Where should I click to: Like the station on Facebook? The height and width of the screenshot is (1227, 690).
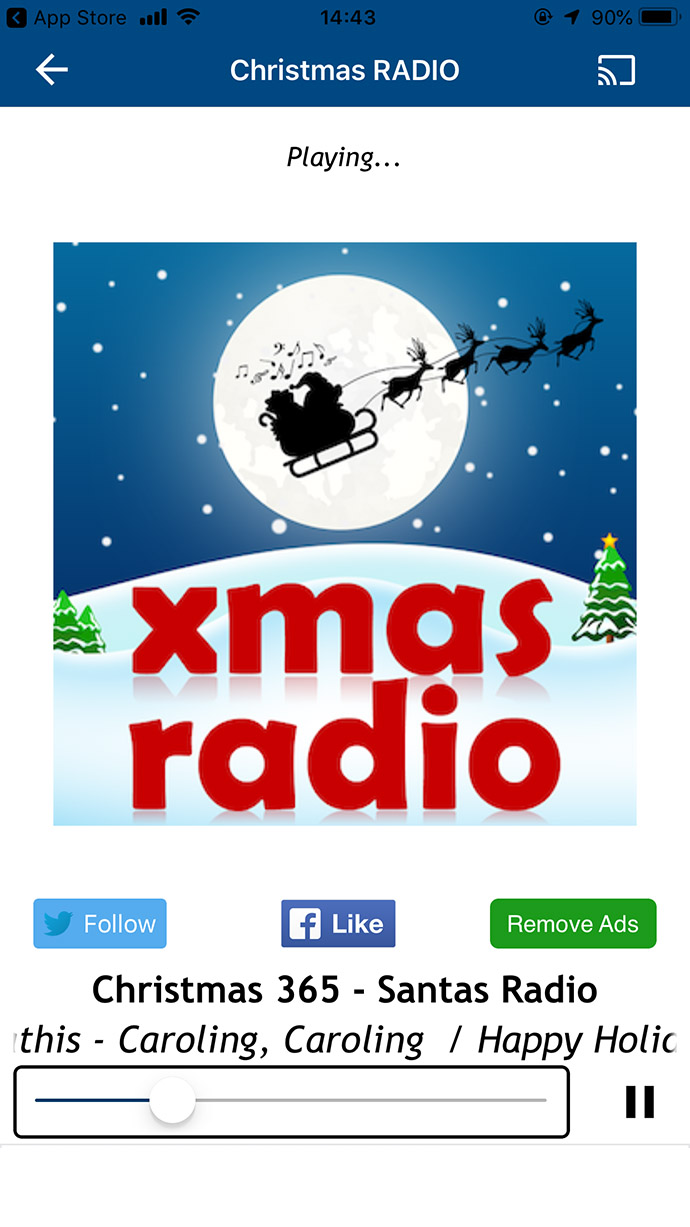point(338,923)
